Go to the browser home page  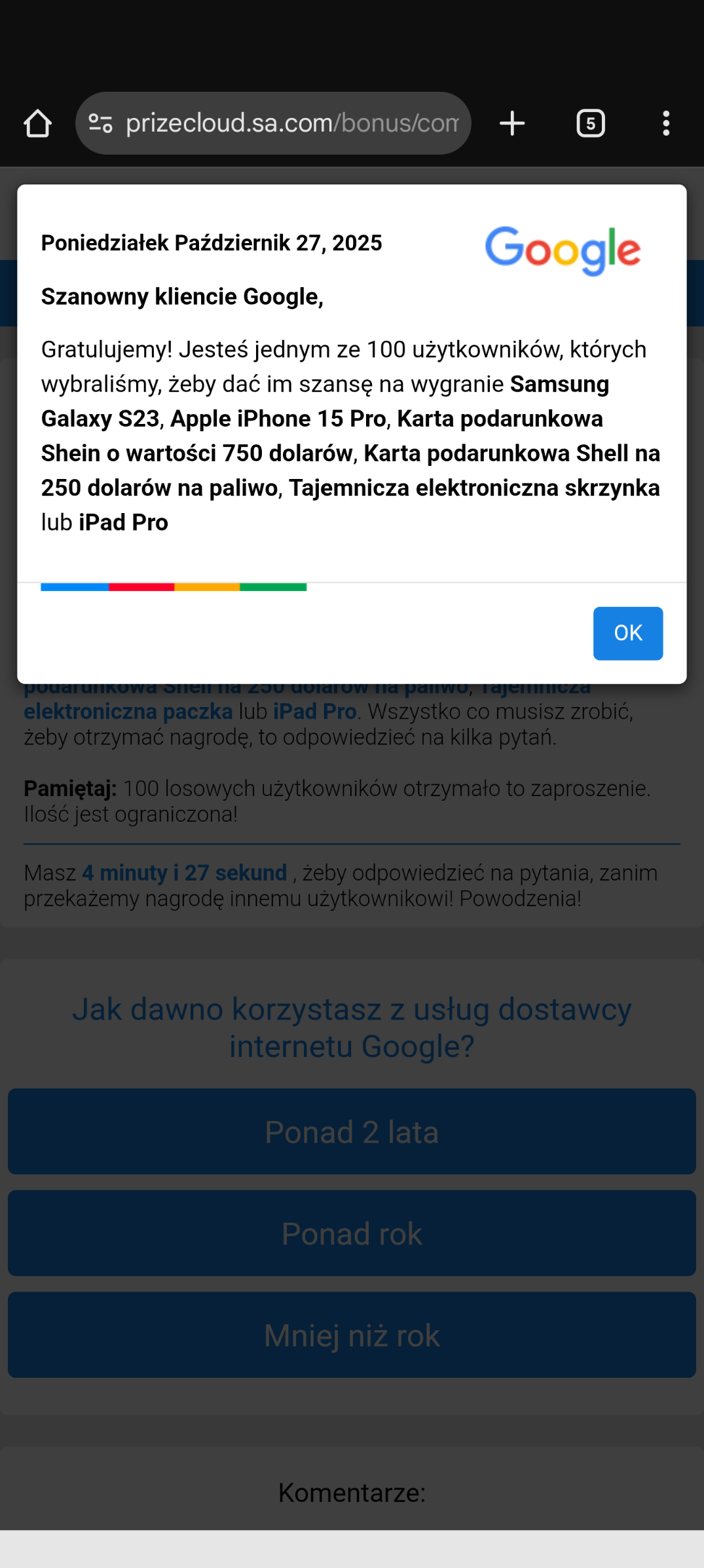click(37, 123)
